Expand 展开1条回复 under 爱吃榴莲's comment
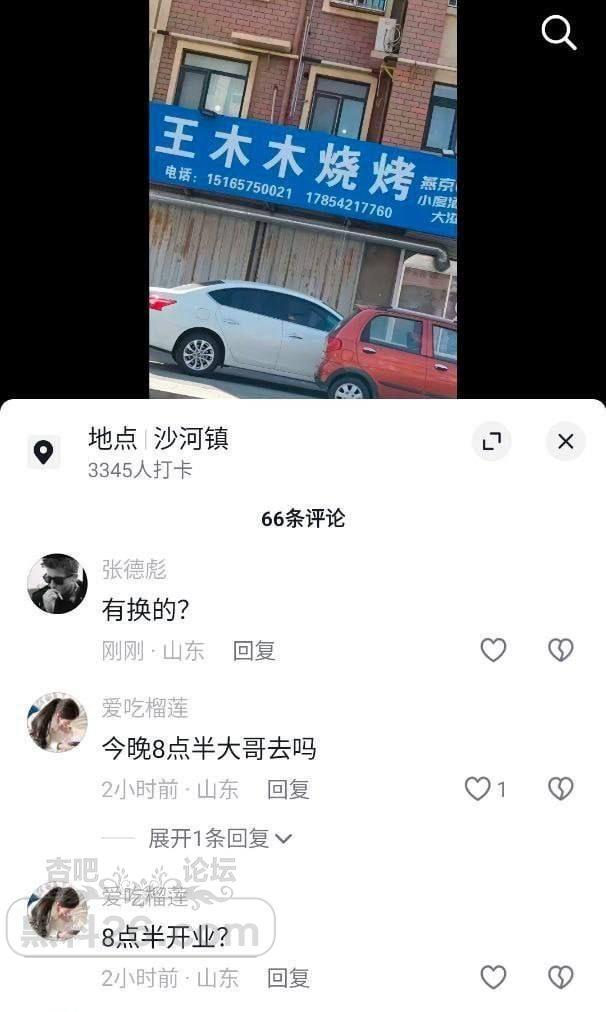Viewport: 606px width, 1012px height. [x=220, y=838]
